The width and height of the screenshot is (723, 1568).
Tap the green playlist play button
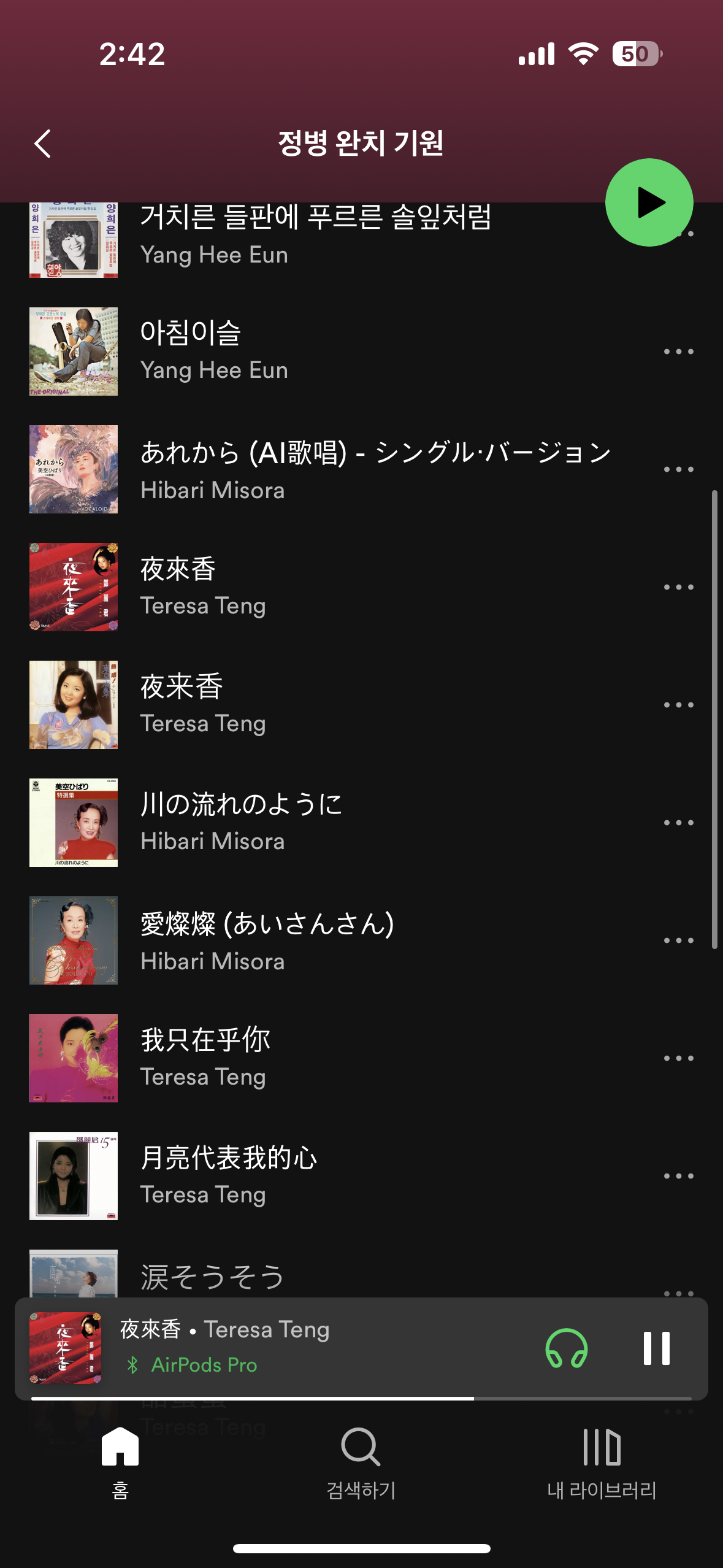[x=649, y=202]
